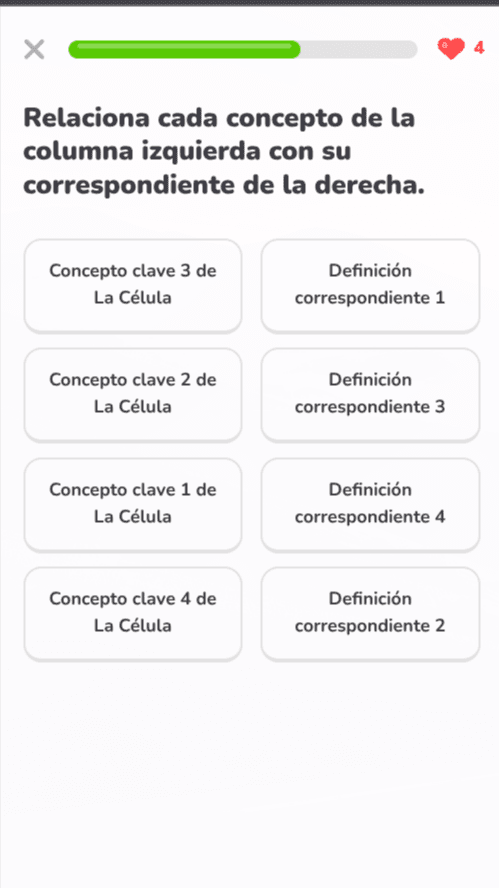The image size is (499, 888).
Task: Select Definición correspondiente 1
Action: click(370, 285)
